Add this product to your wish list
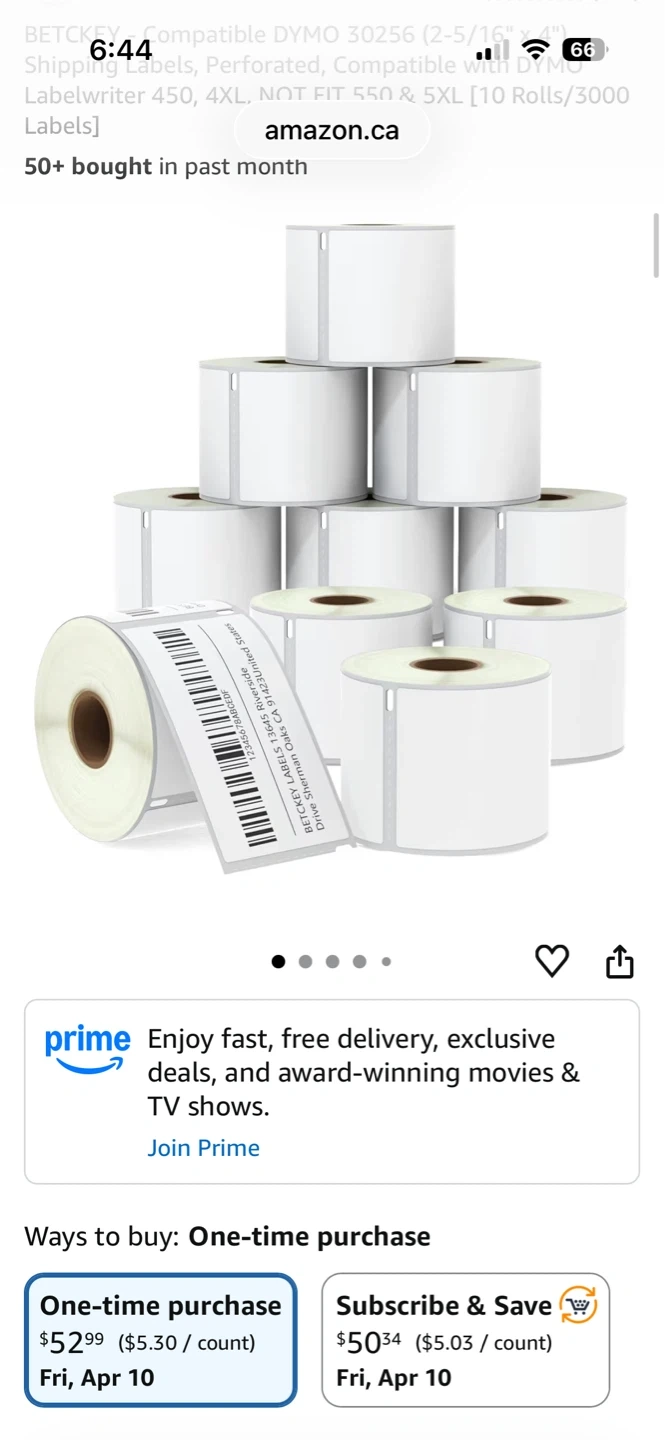665x1440 pixels. pyautogui.click(x=552, y=961)
